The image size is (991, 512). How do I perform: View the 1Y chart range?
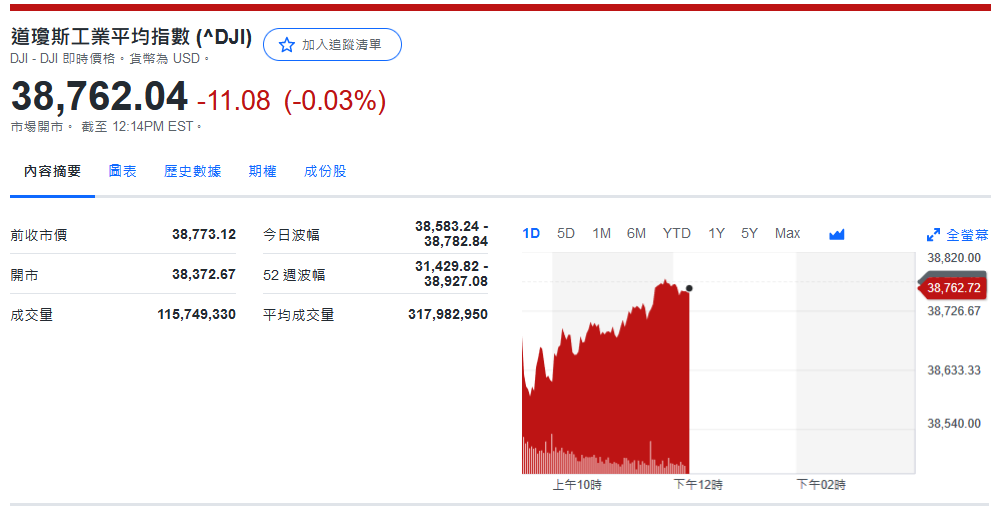716,233
